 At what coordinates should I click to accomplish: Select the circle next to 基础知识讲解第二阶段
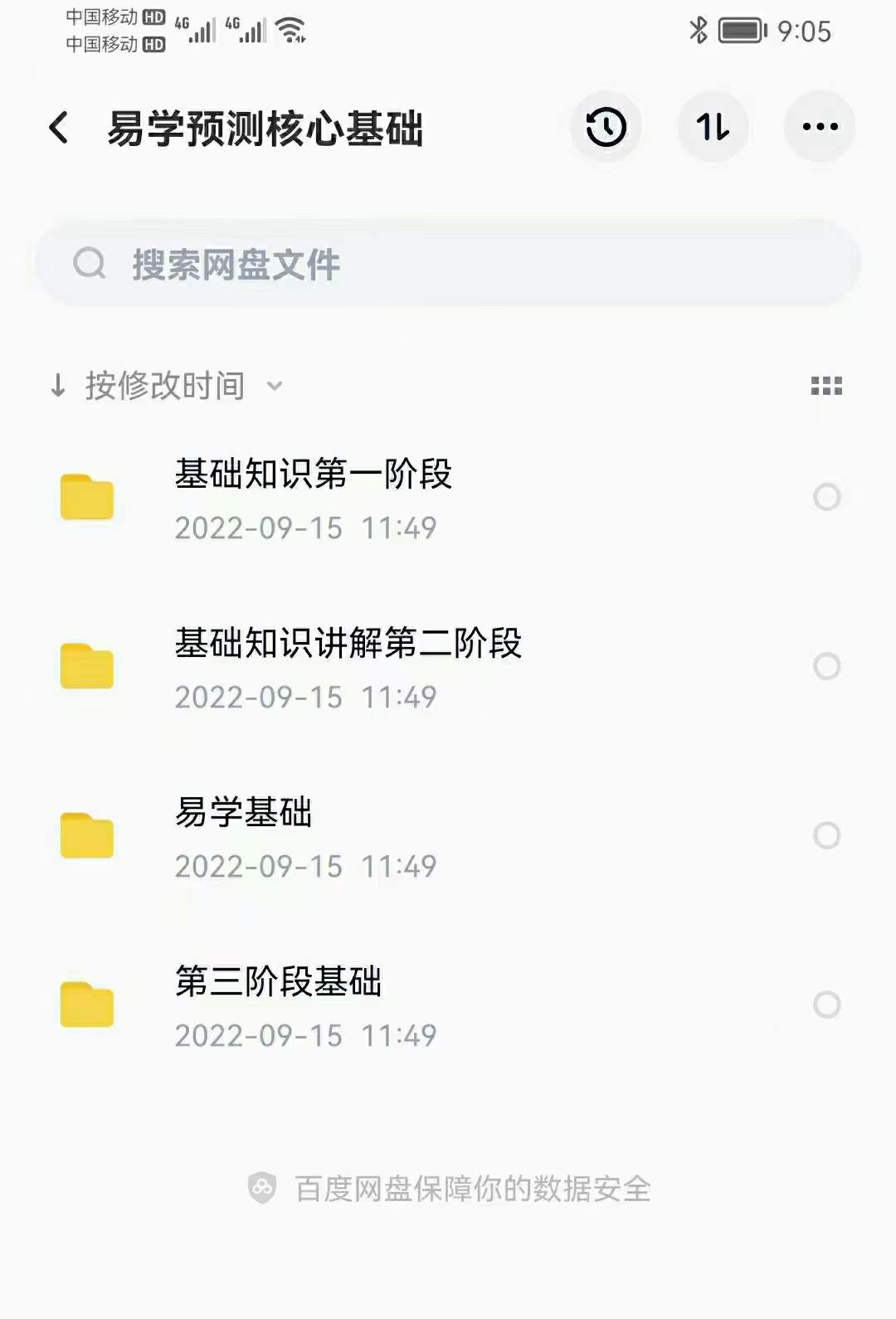click(825, 665)
